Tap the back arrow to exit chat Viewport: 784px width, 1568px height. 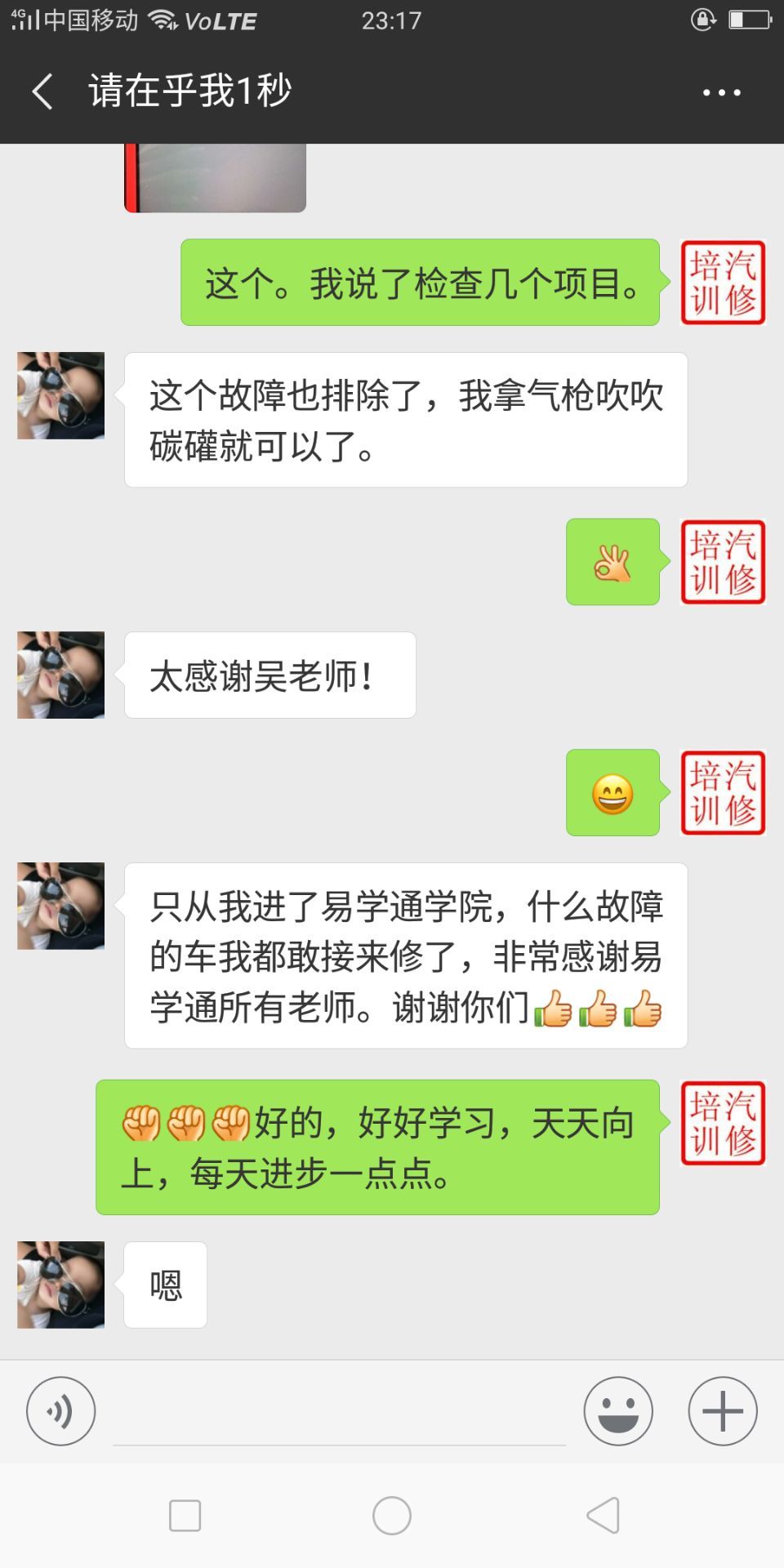point(43,91)
